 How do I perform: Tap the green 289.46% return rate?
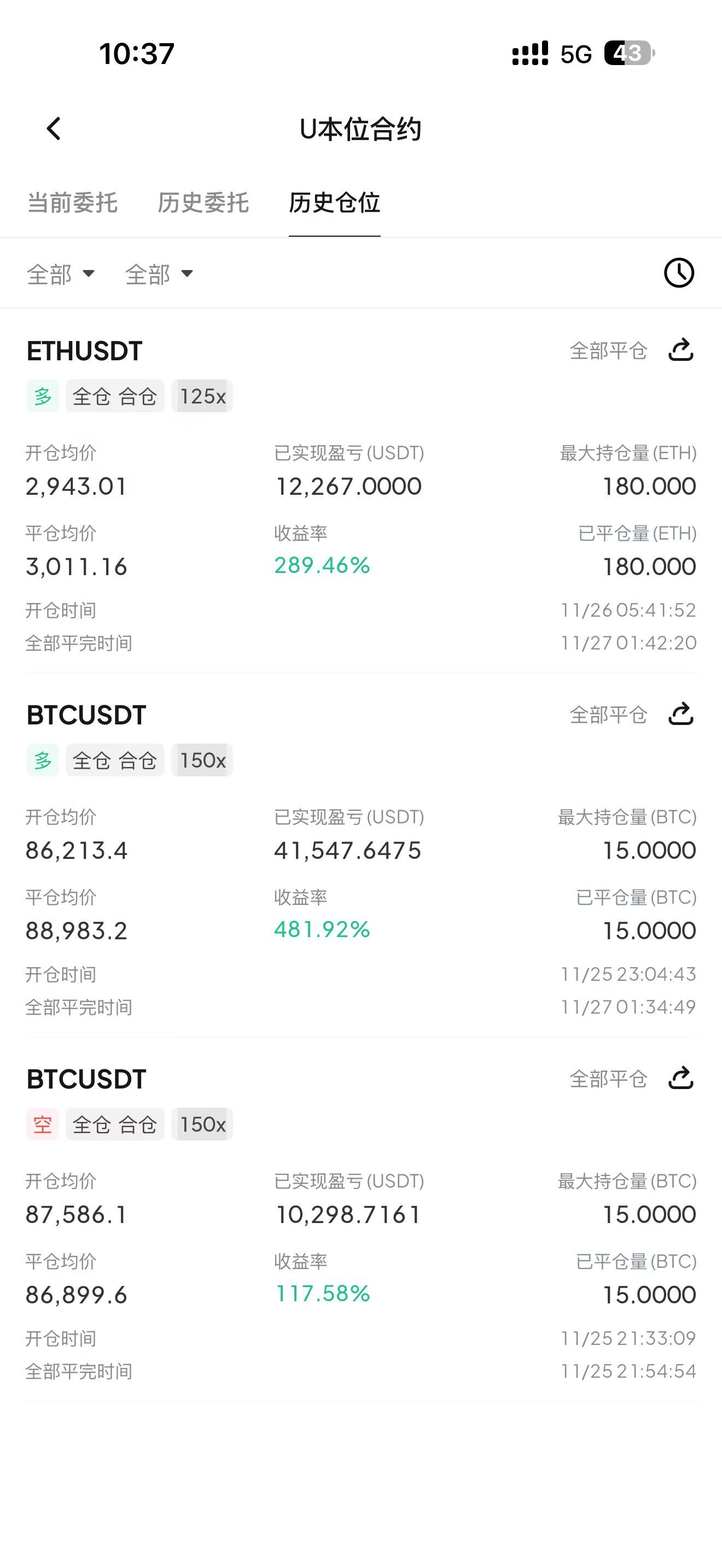point(322,565)
